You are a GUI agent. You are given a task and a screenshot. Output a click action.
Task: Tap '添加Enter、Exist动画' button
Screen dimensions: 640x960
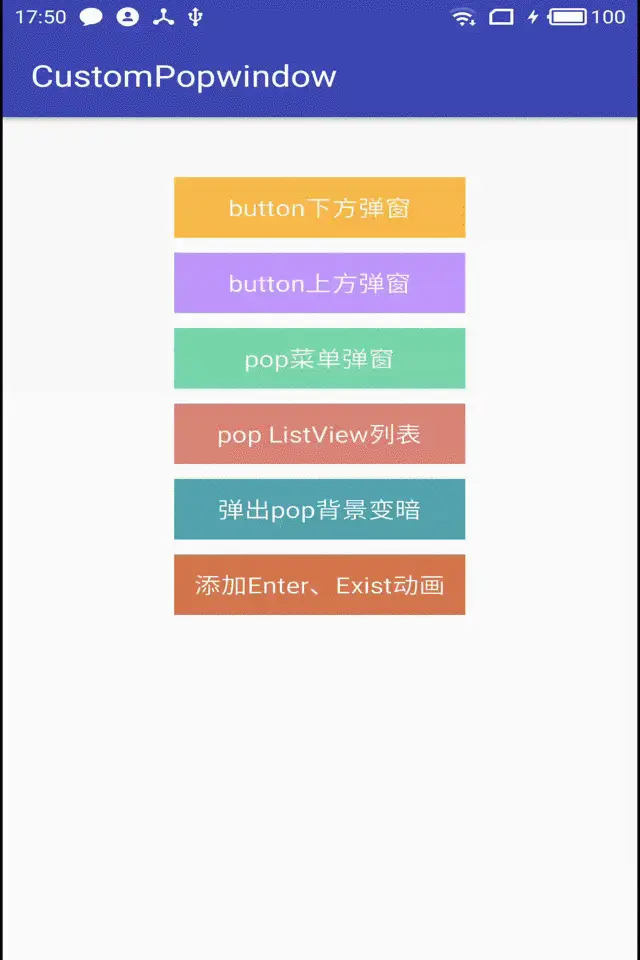[319, 584]
